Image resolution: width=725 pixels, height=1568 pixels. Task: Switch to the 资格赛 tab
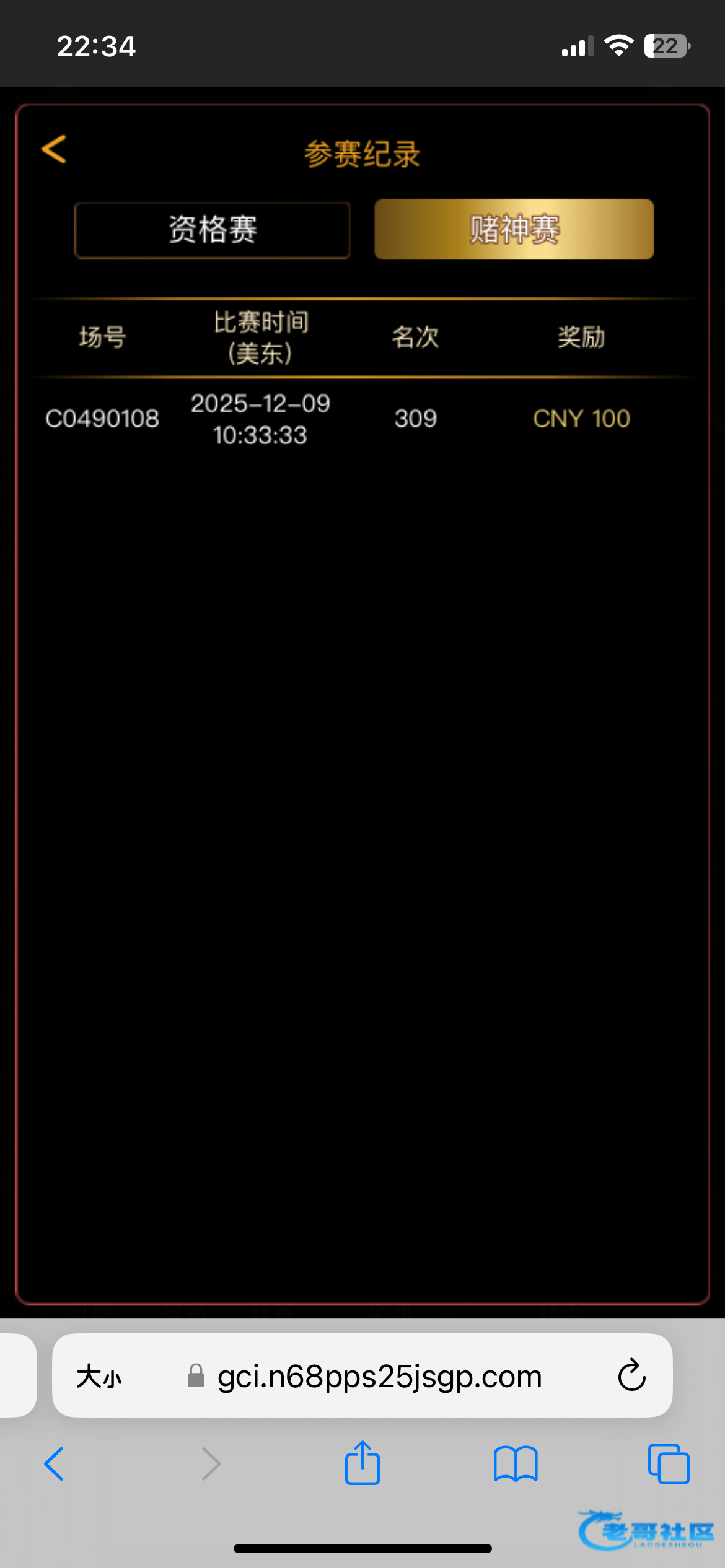click(212, 230)
